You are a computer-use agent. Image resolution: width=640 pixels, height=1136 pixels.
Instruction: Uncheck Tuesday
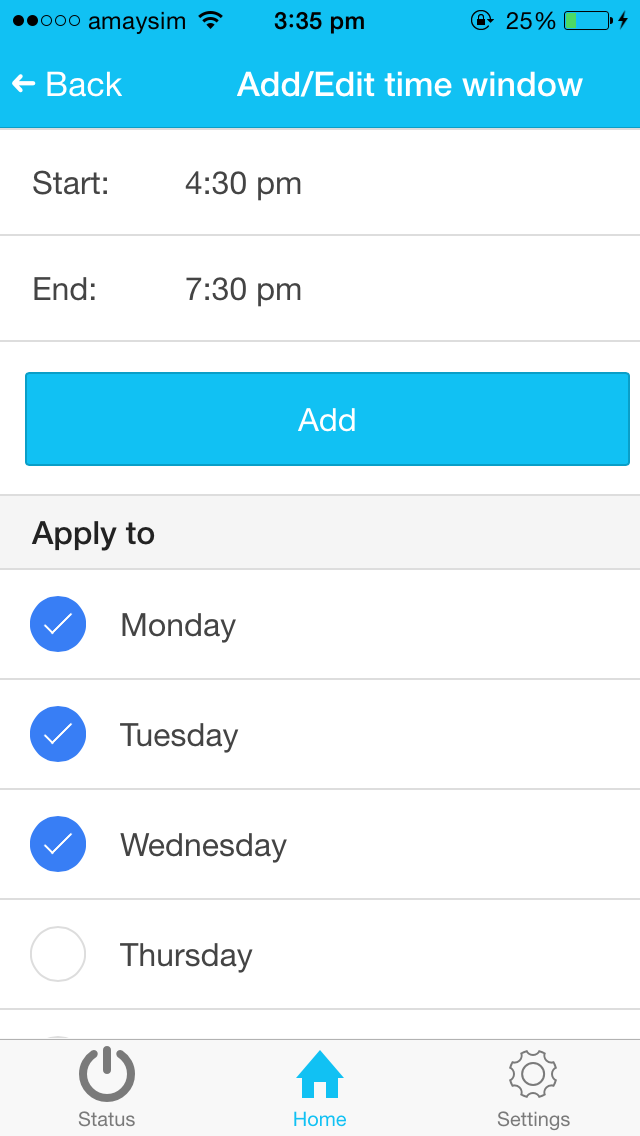pos(58,734)
